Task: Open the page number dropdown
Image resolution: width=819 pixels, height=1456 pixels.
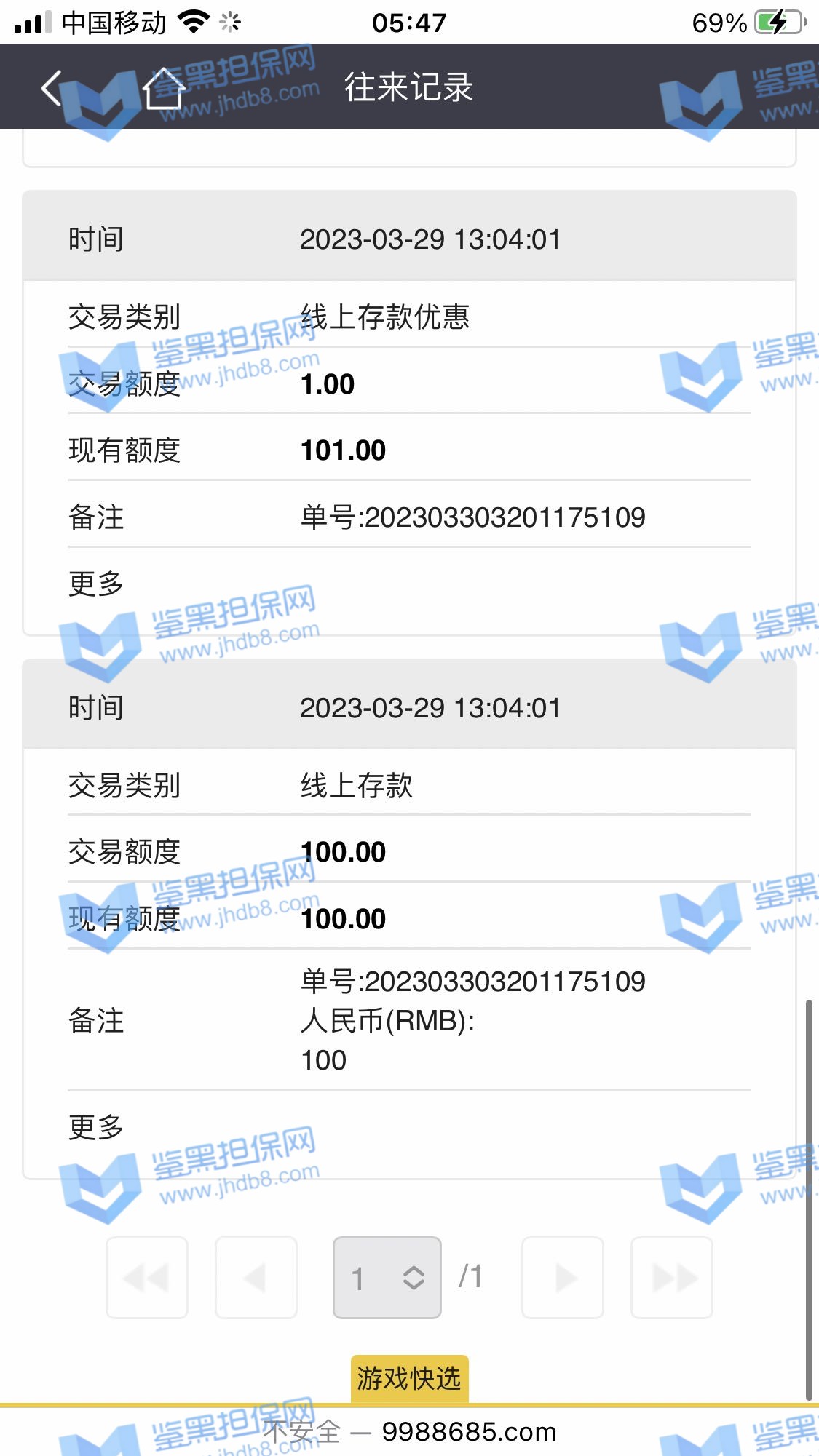Action: [x=387, y=1278]
